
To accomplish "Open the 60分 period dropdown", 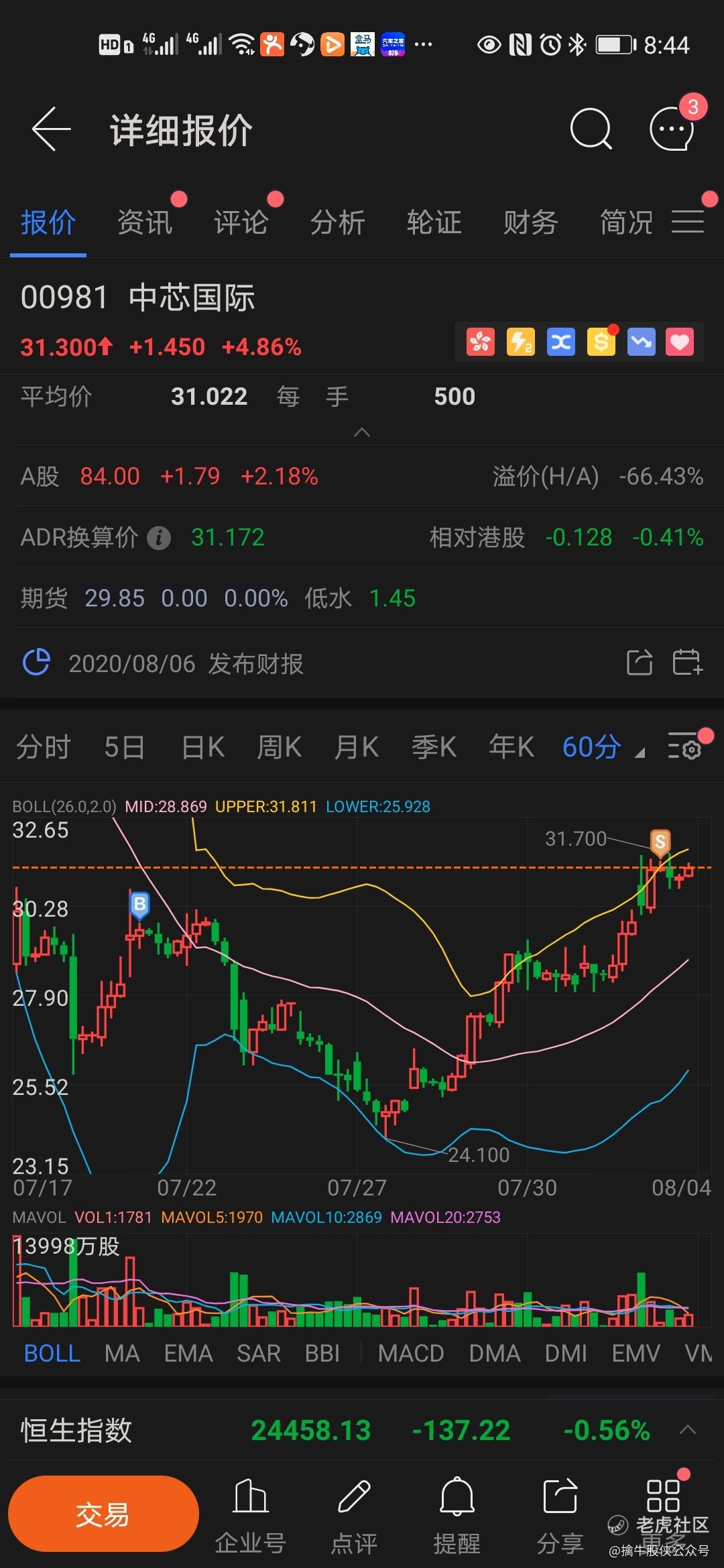I will (x=603, y=746).
